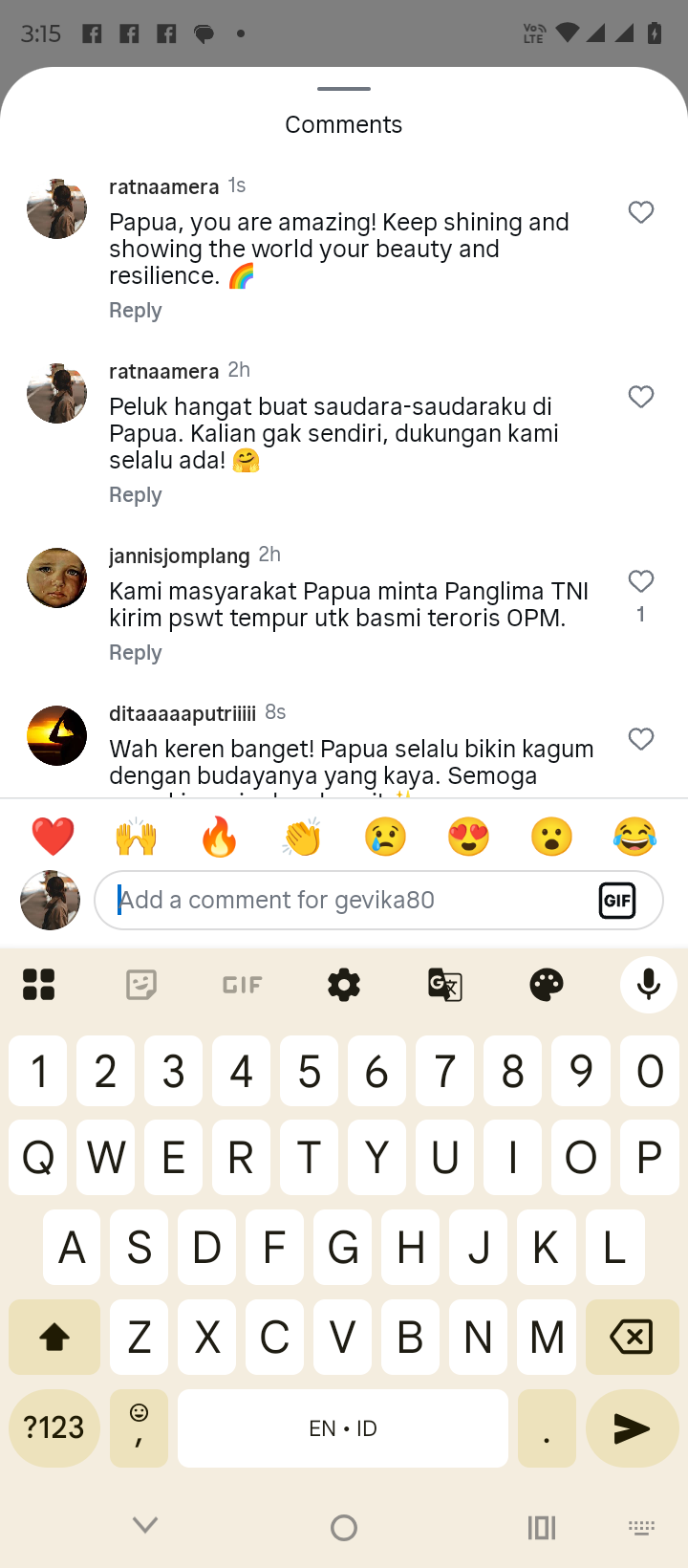This screenshot has width=688, height=1568.
Task: Reply to jannisjomplang's comment
Action: tap(136, 653)
